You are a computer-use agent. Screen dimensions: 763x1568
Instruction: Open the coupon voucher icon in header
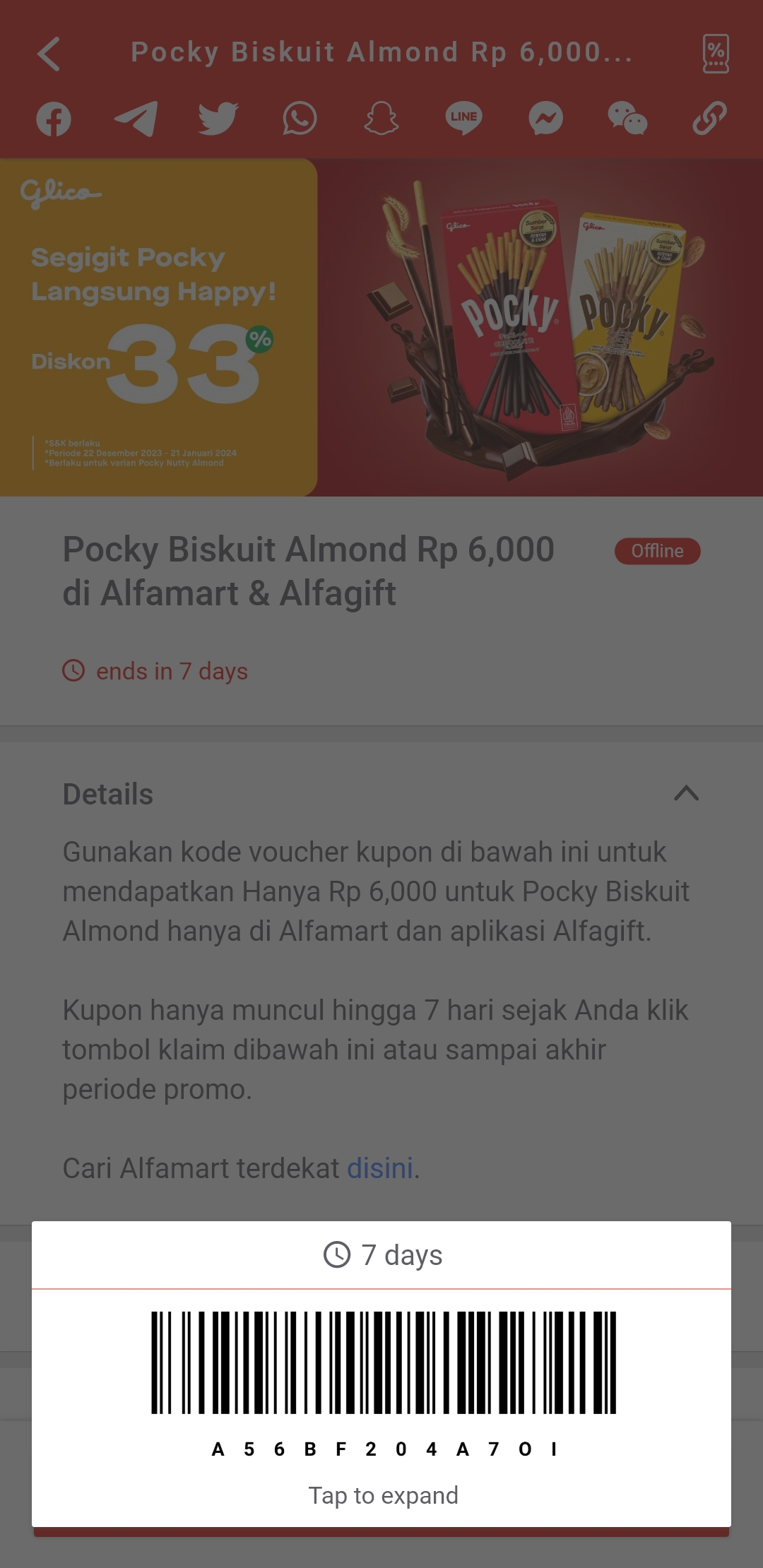coord(716,54)
